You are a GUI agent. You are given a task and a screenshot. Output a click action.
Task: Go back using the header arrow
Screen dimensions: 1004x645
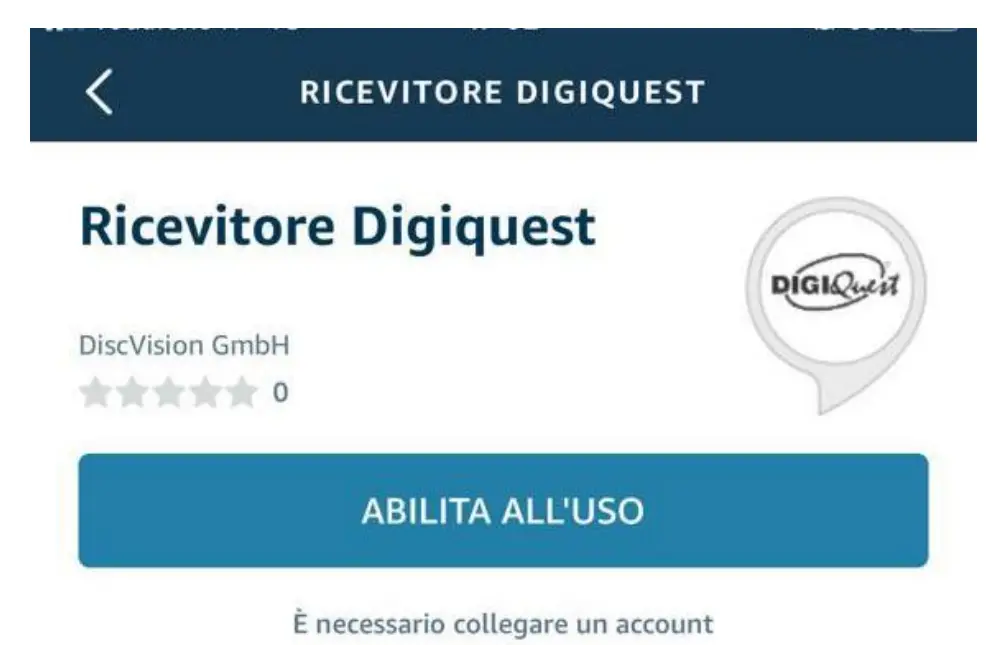click(99, 93)
